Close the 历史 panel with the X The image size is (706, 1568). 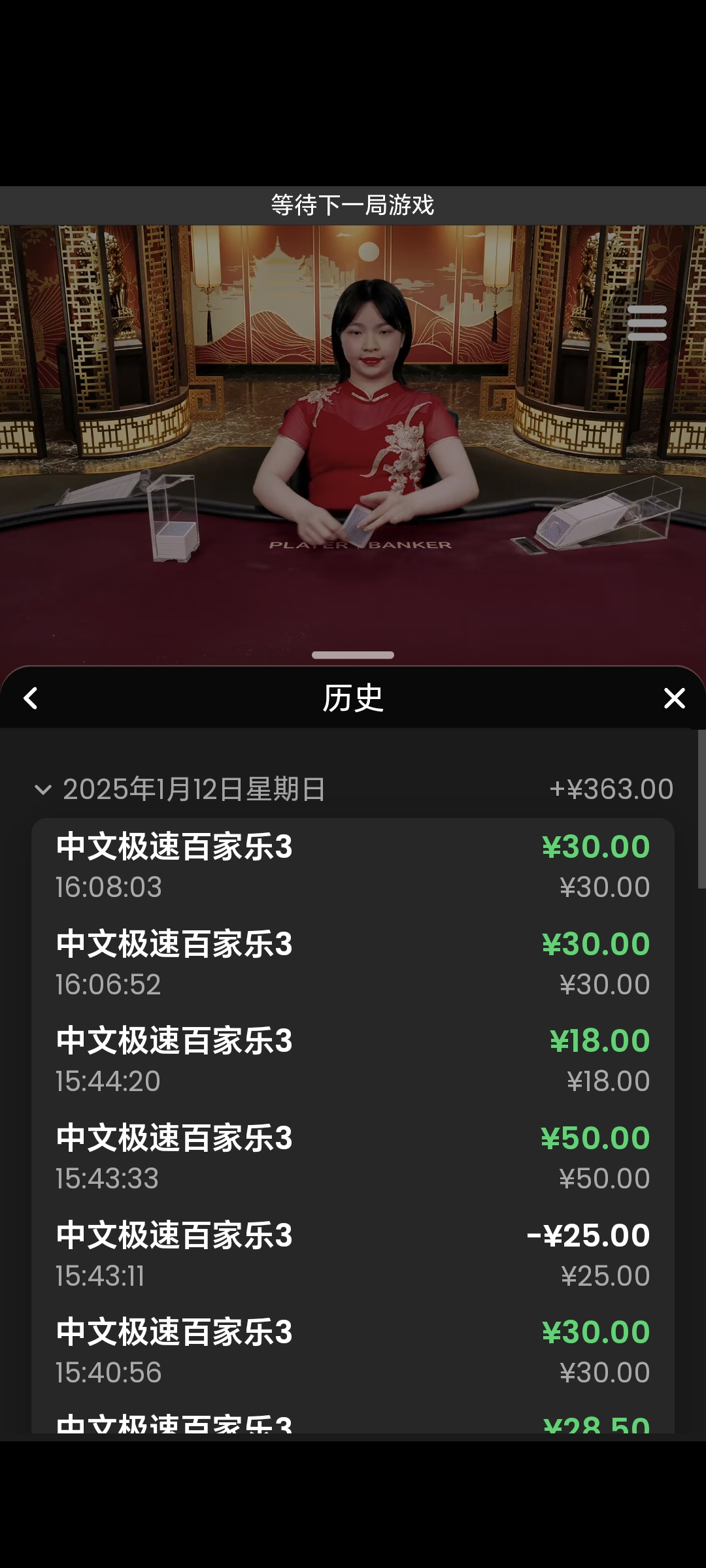pos(674,698)
